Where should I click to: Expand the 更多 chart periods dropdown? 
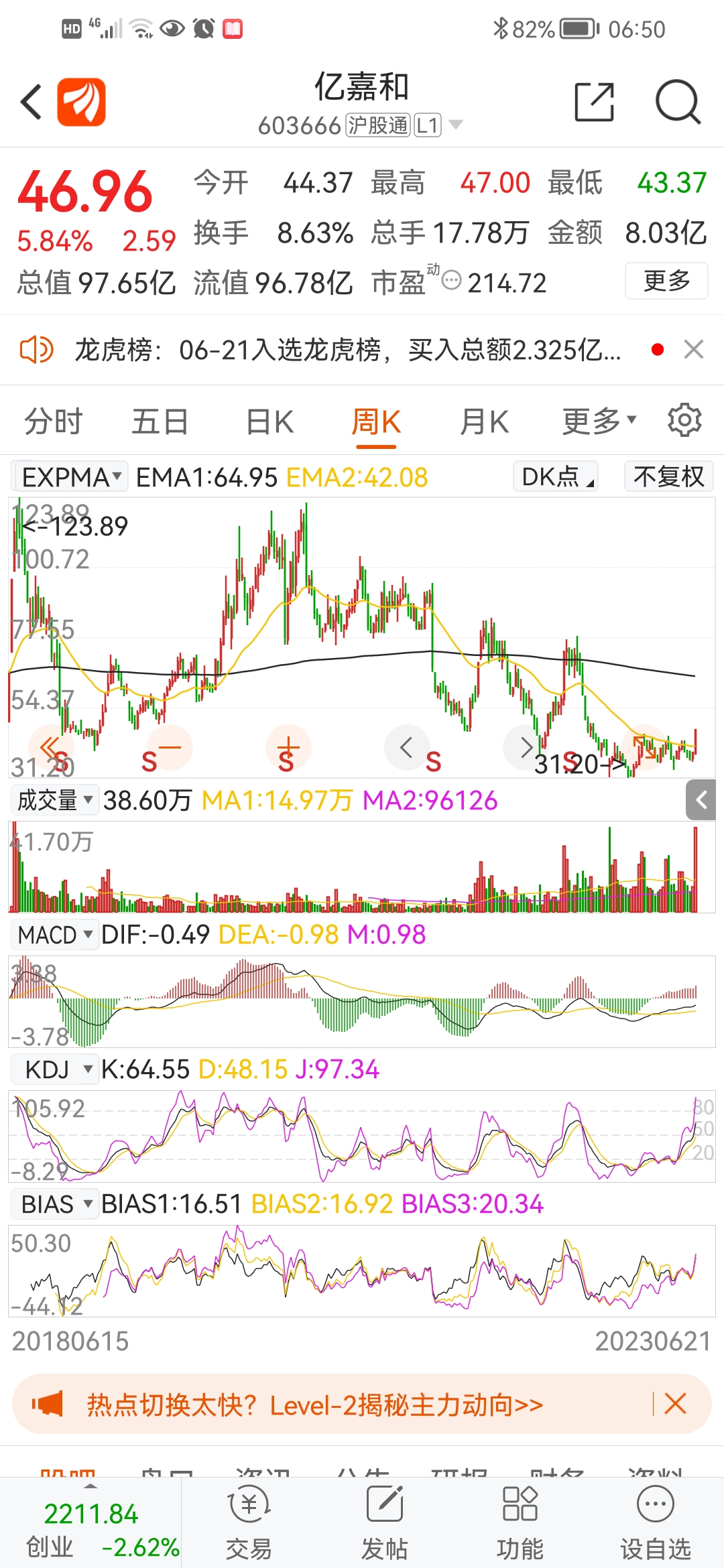pos(599,421)
